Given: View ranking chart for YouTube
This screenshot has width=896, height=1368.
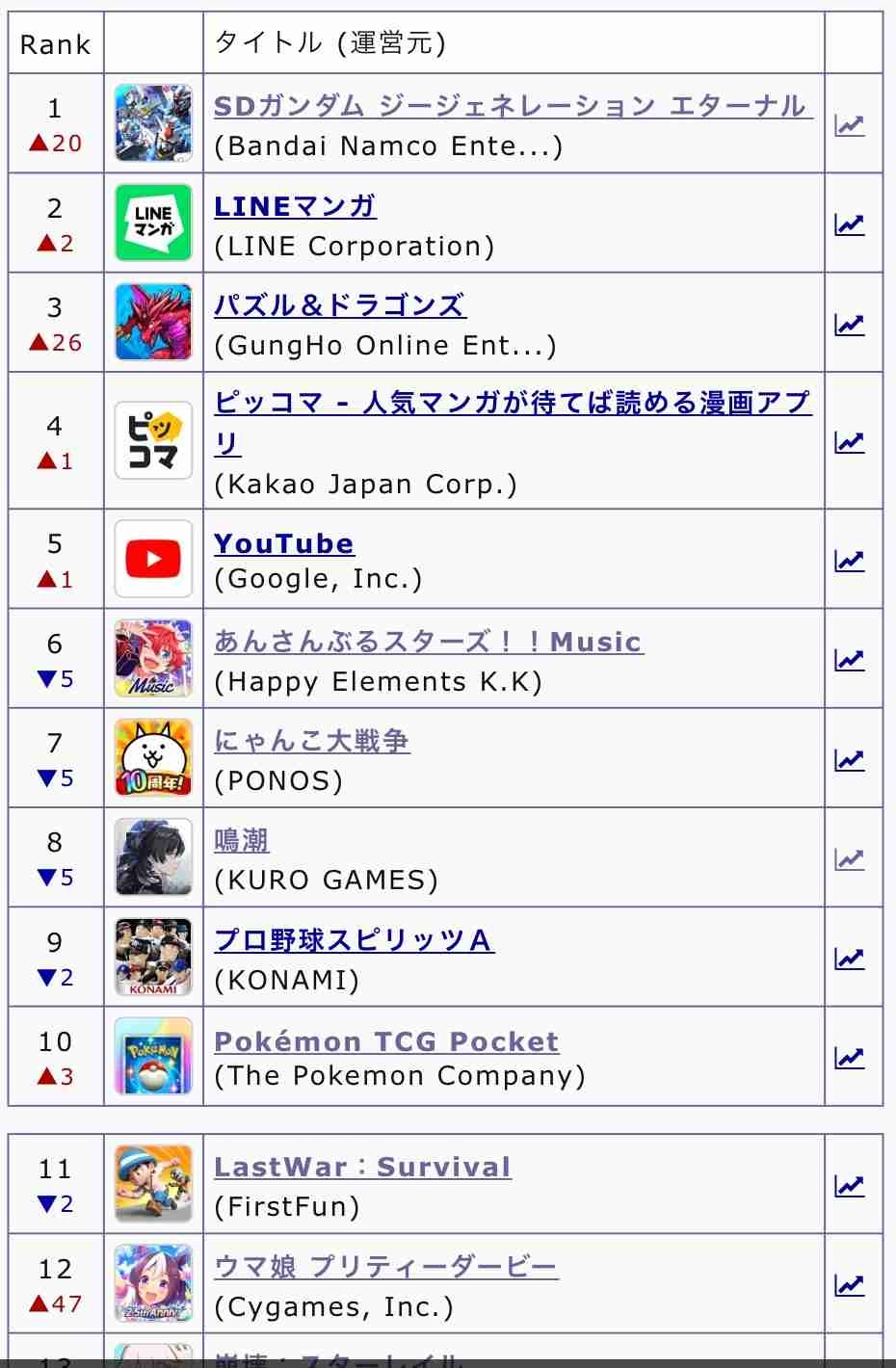Looking at the screenshot, I should click(x=849, y=560).
